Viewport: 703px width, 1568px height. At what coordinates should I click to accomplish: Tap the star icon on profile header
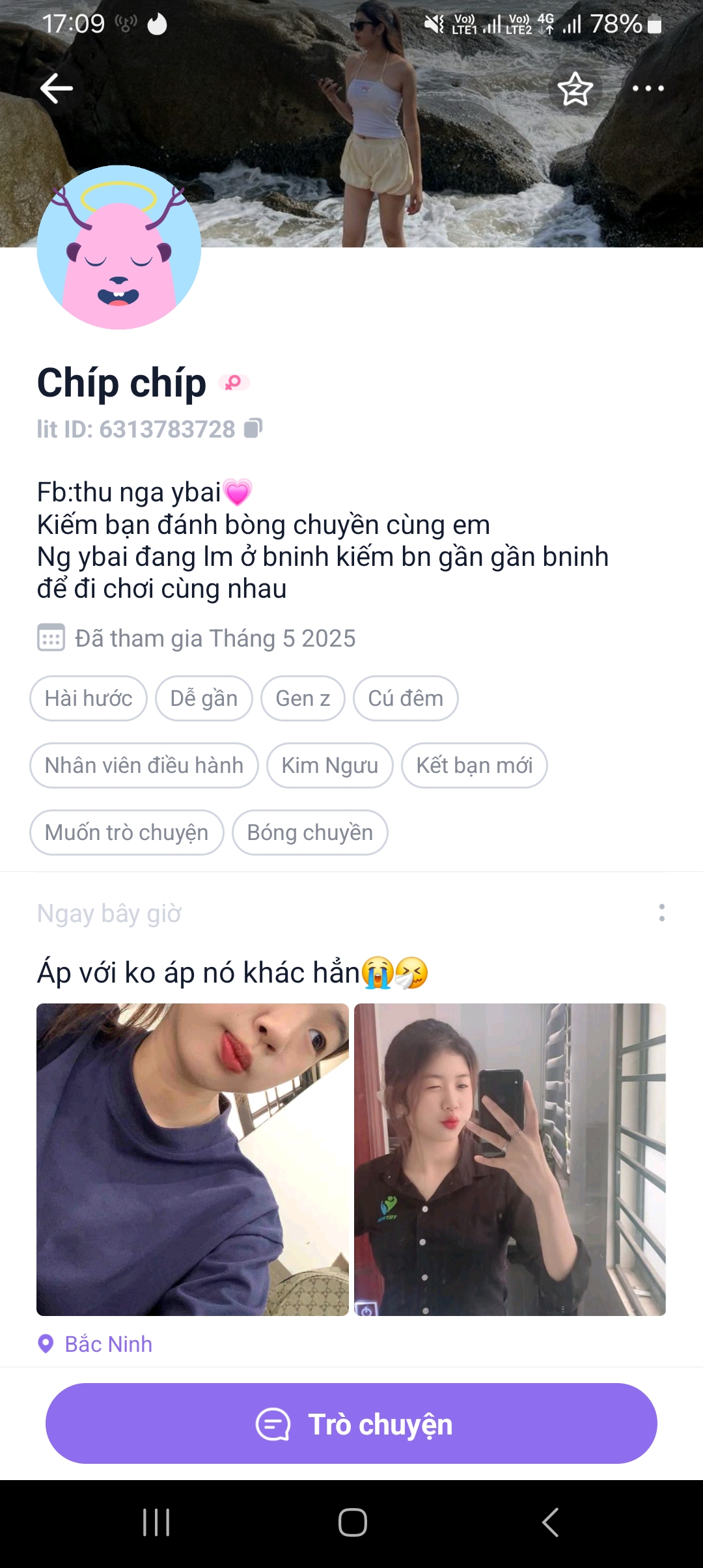click(575, 89)
